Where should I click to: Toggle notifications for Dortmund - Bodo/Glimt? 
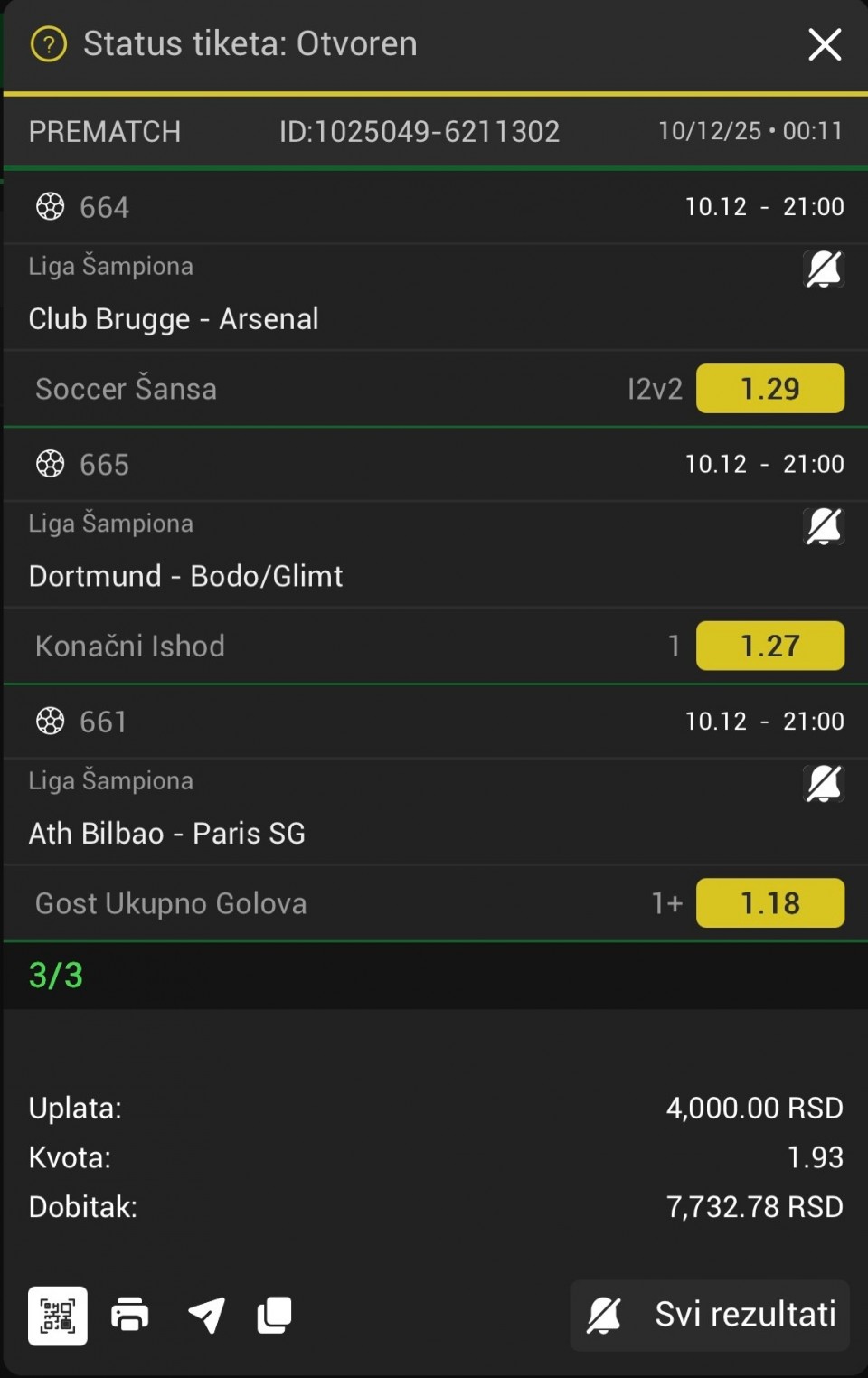click(824, 526)
